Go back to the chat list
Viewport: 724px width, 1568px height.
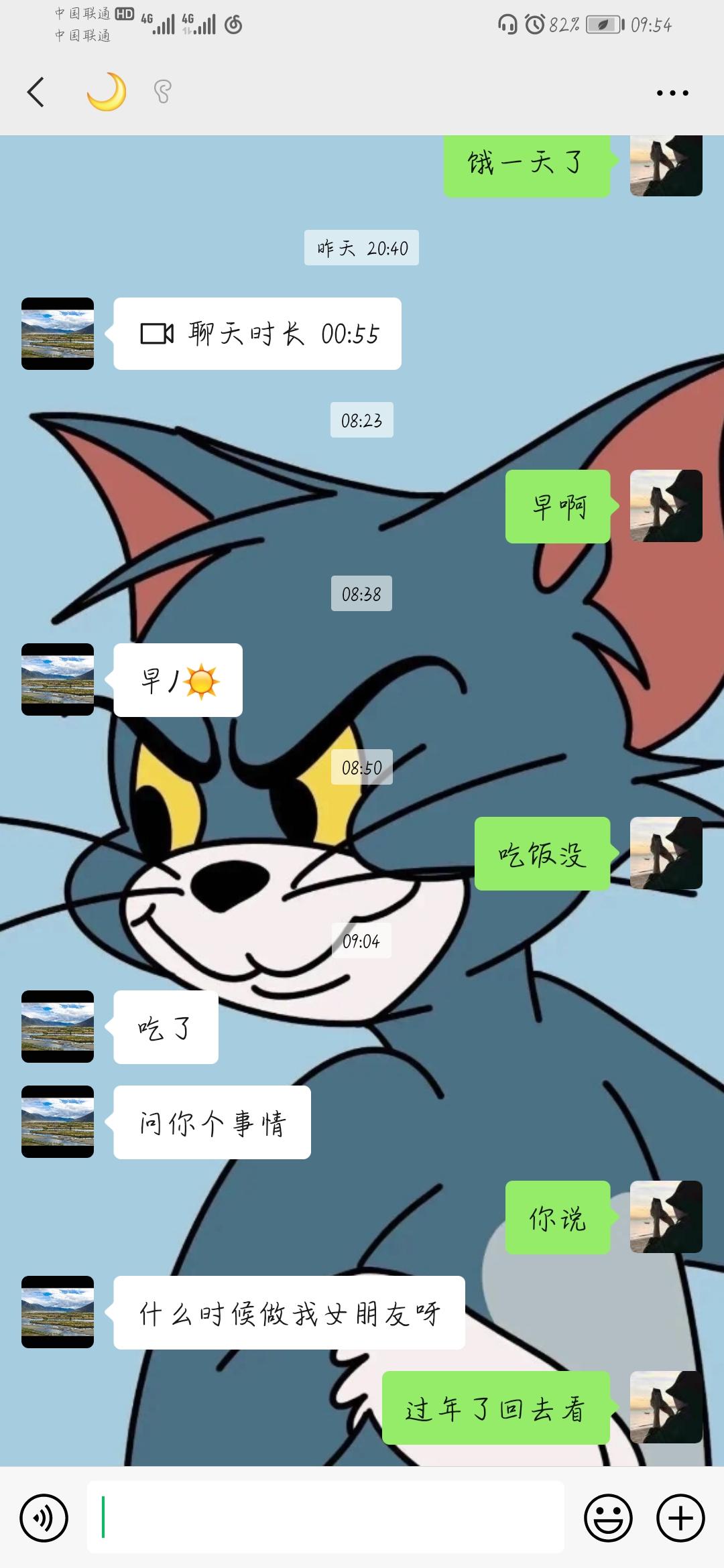(x=36, y=92)
